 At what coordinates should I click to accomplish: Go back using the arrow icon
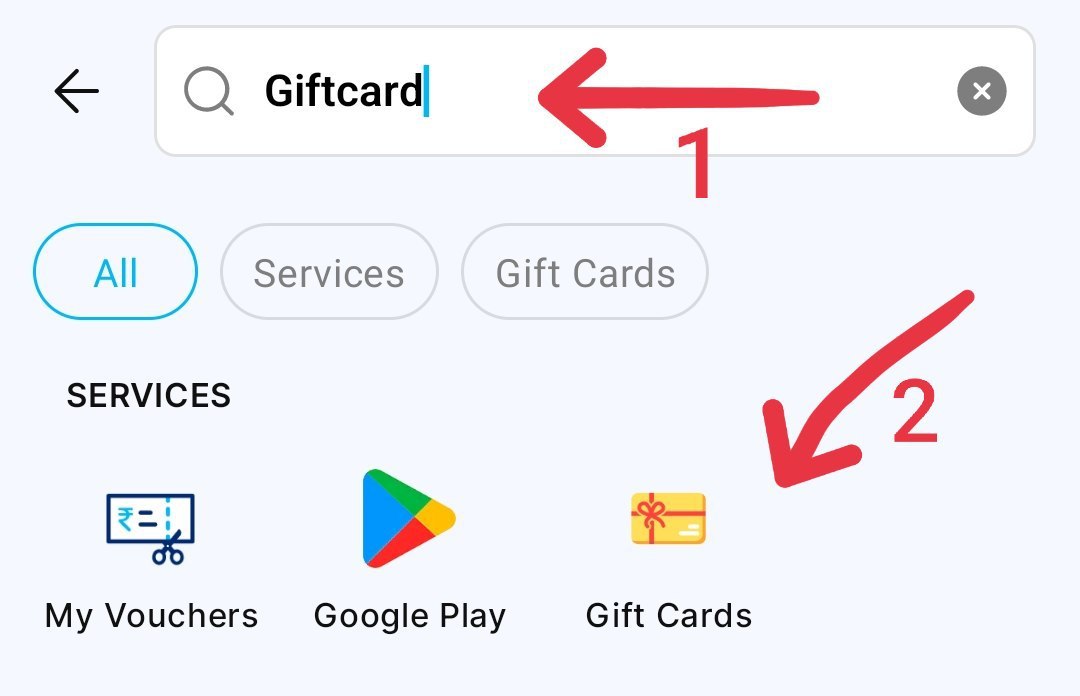click(77, 92)
